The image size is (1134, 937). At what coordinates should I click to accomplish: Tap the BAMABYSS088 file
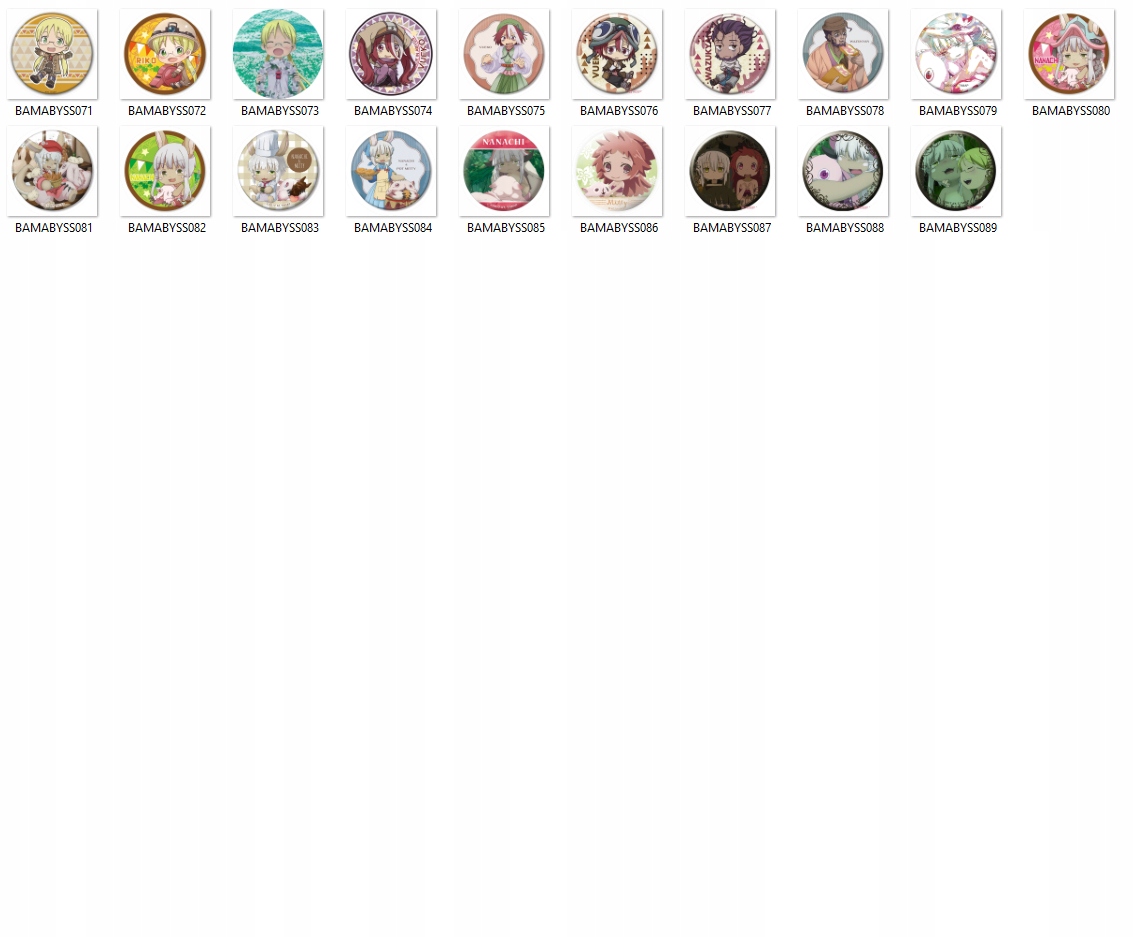843,171
